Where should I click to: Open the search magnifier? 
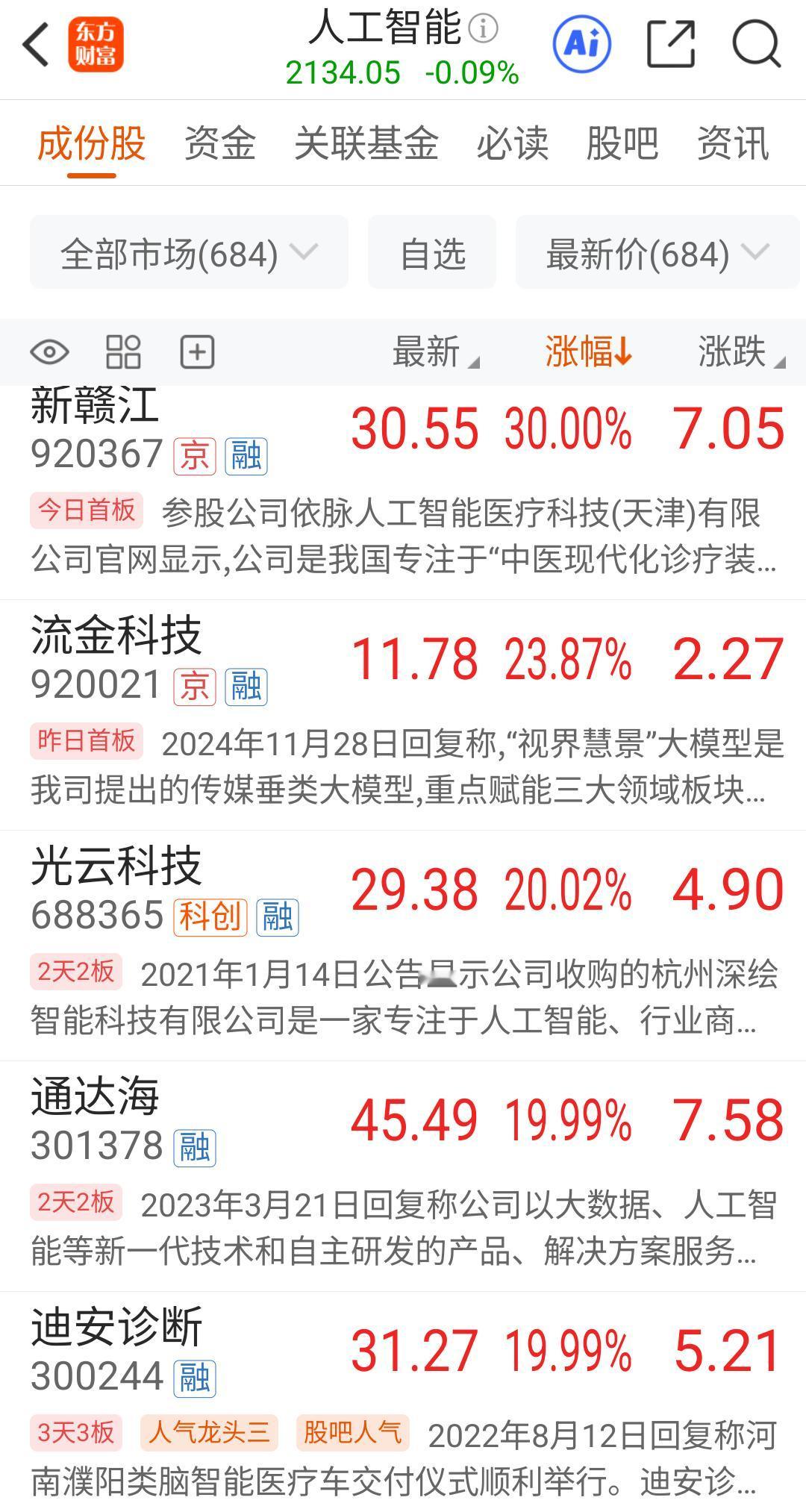pos(756,44)
